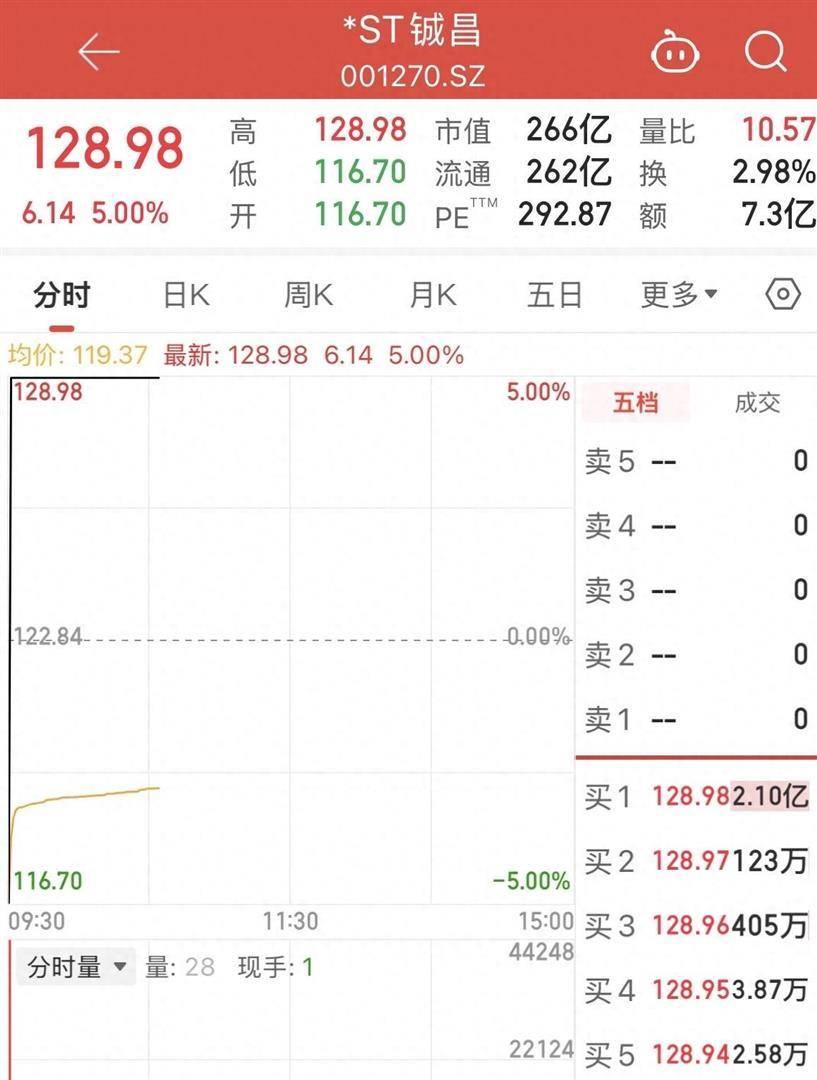Switch to the 分时 chart tab

(62, 295)
